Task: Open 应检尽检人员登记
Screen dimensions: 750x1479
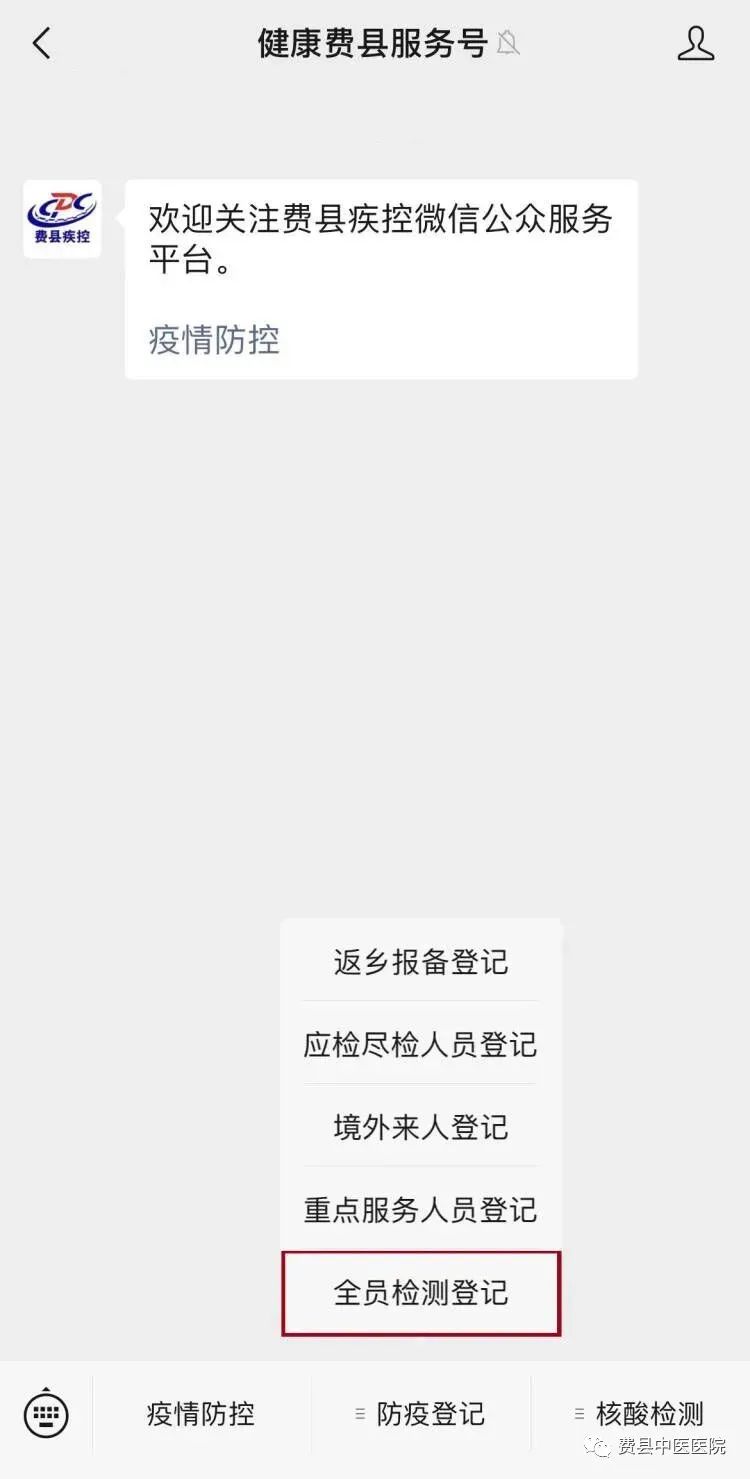Action: click(420, 1045)
